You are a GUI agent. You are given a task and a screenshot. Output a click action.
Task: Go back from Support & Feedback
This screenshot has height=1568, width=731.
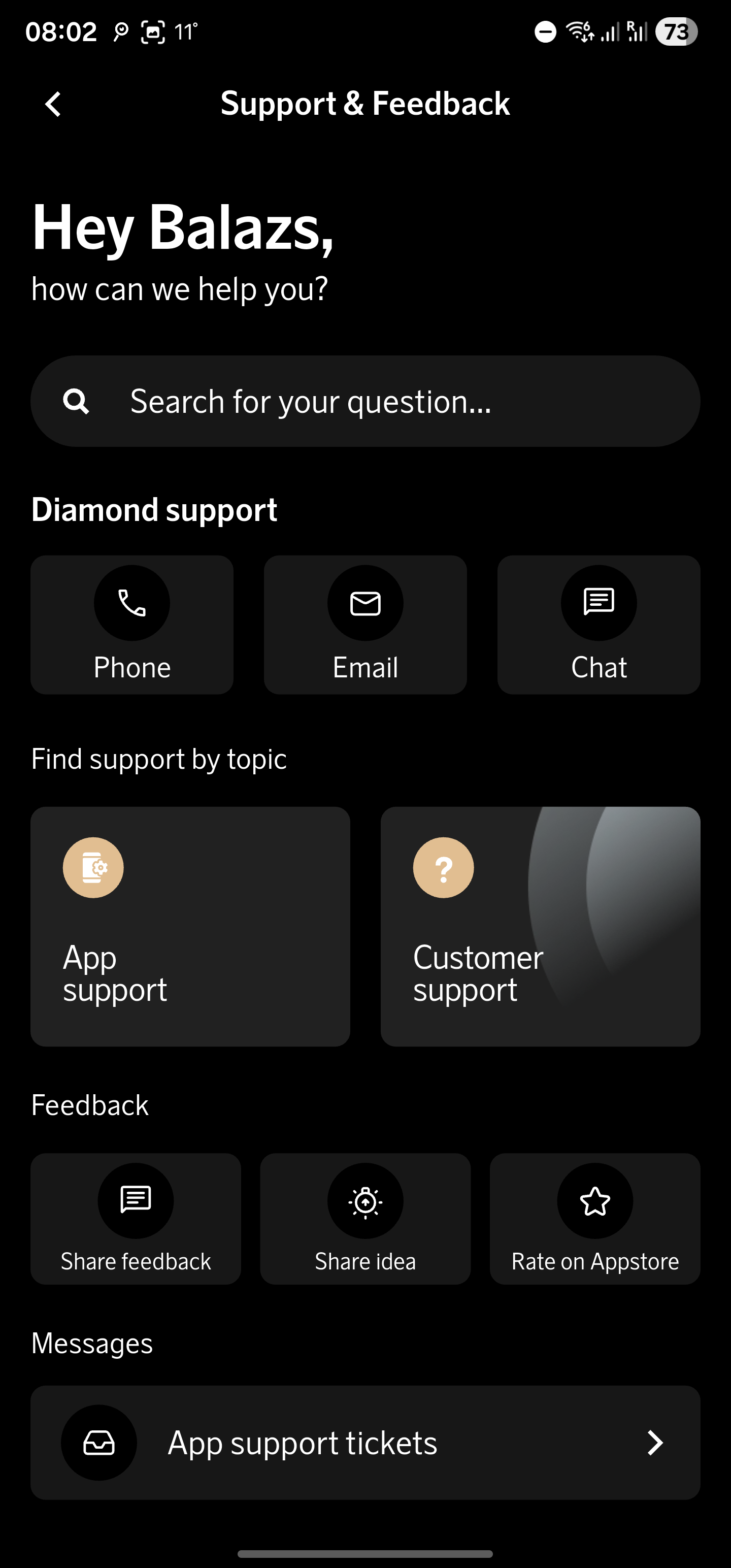[x=54, y=104]
